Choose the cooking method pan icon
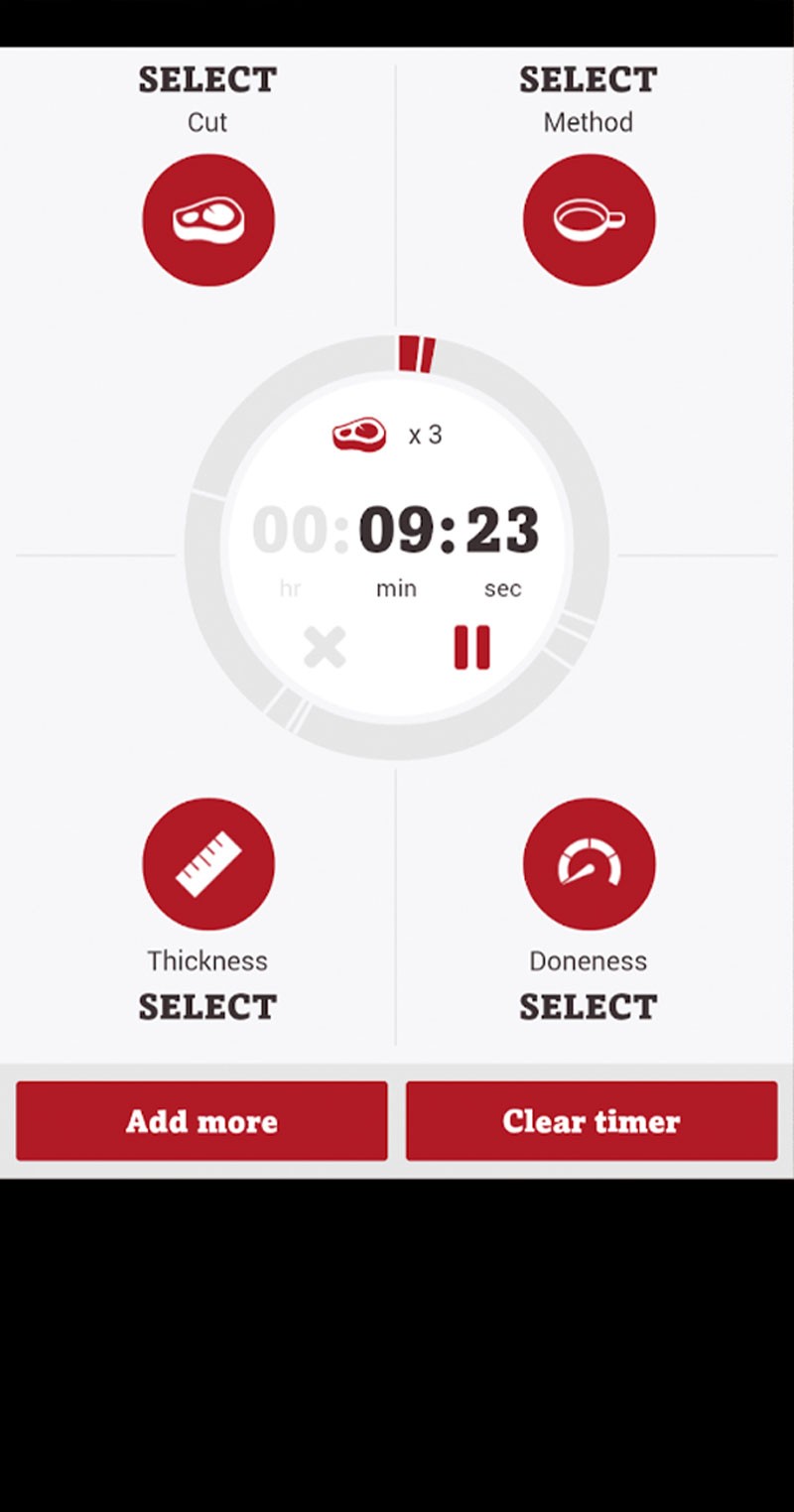The height and width of the screenshot is (1512, 794). pyautogui.click(x=589, y=219)
